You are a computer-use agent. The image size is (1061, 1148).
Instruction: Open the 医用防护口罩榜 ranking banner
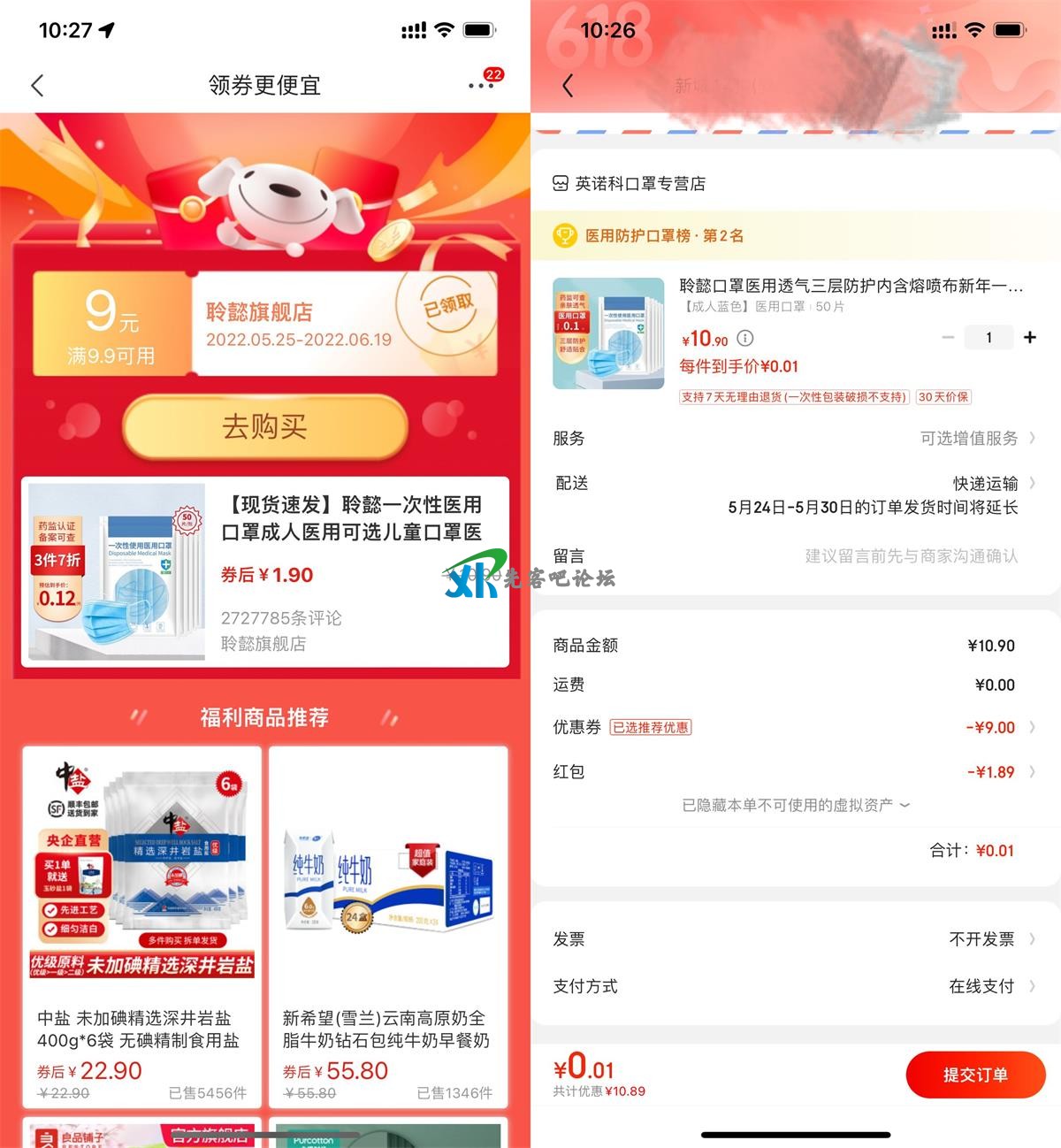tap(663, 236)
